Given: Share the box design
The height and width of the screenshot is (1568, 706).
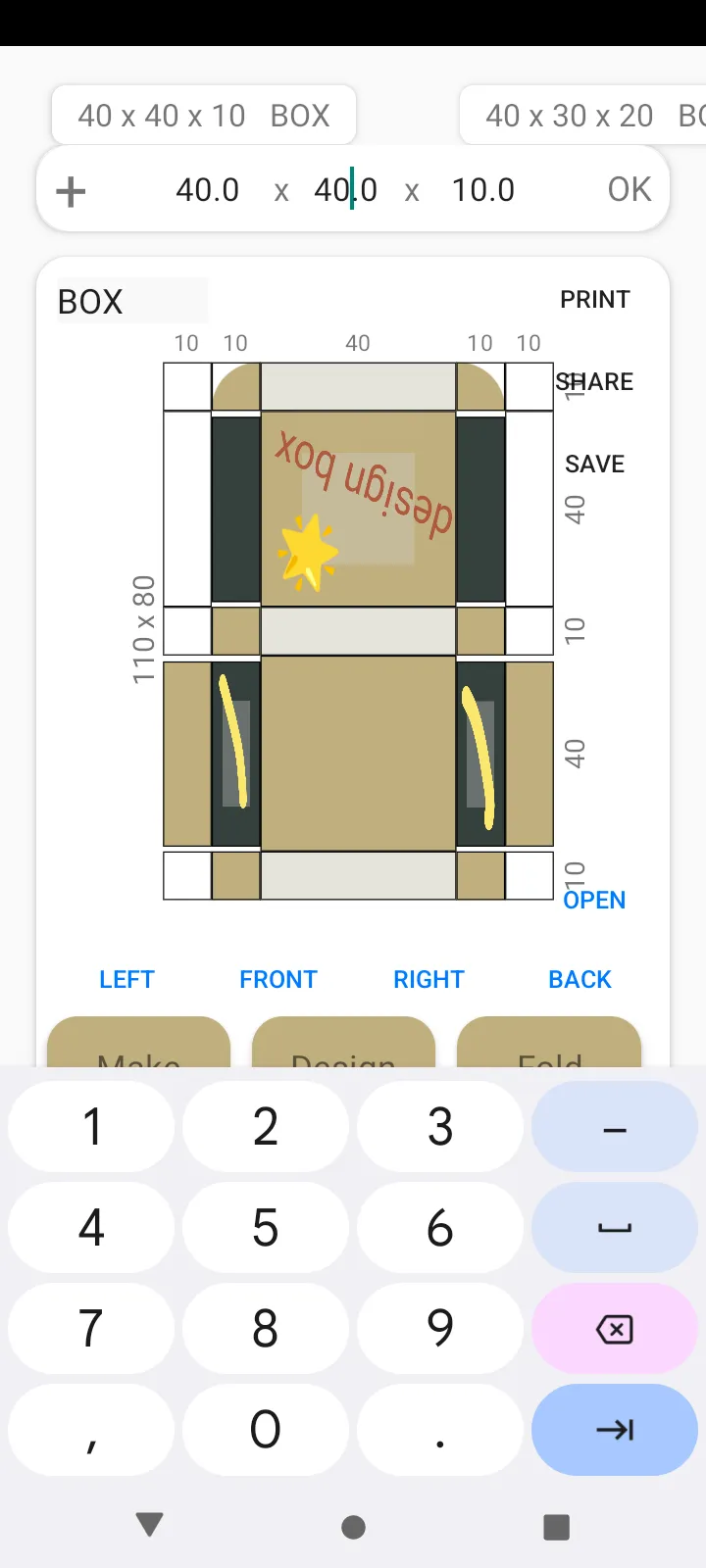Looking at the screenshot, I should tap(594, 382).
